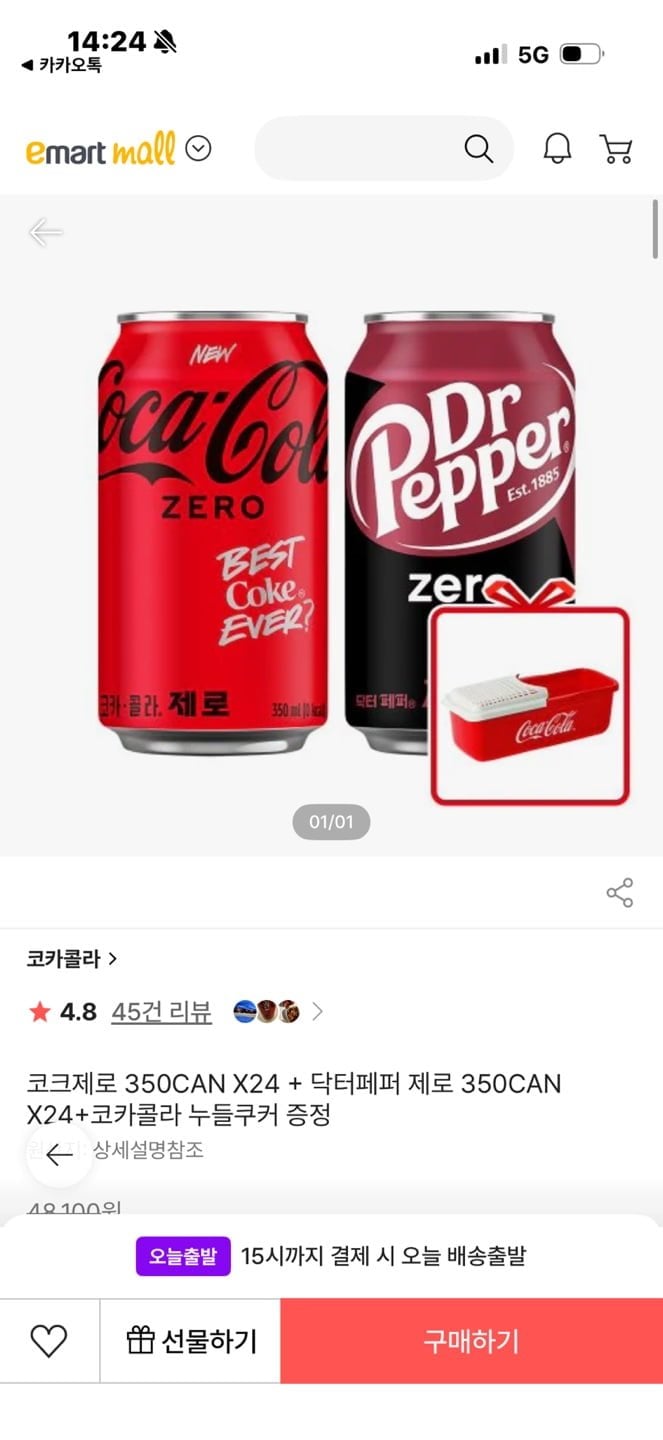Open the 코카콜라 brand page
Viewport: 663px width, 1440px height.
pyautogui.click(x=72, y=959)
